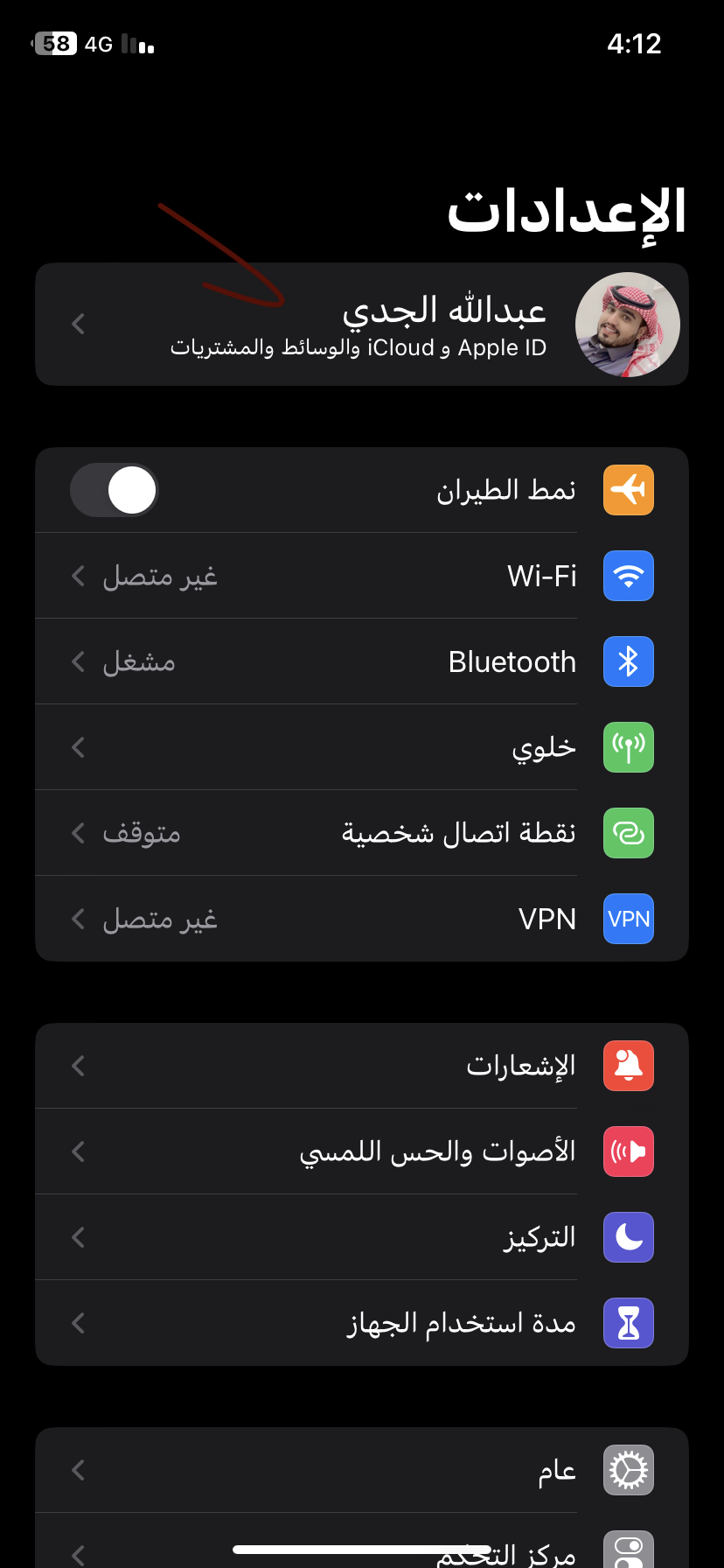Open Control Center (مركز التحكم) settings

(x=362, y=1541)
